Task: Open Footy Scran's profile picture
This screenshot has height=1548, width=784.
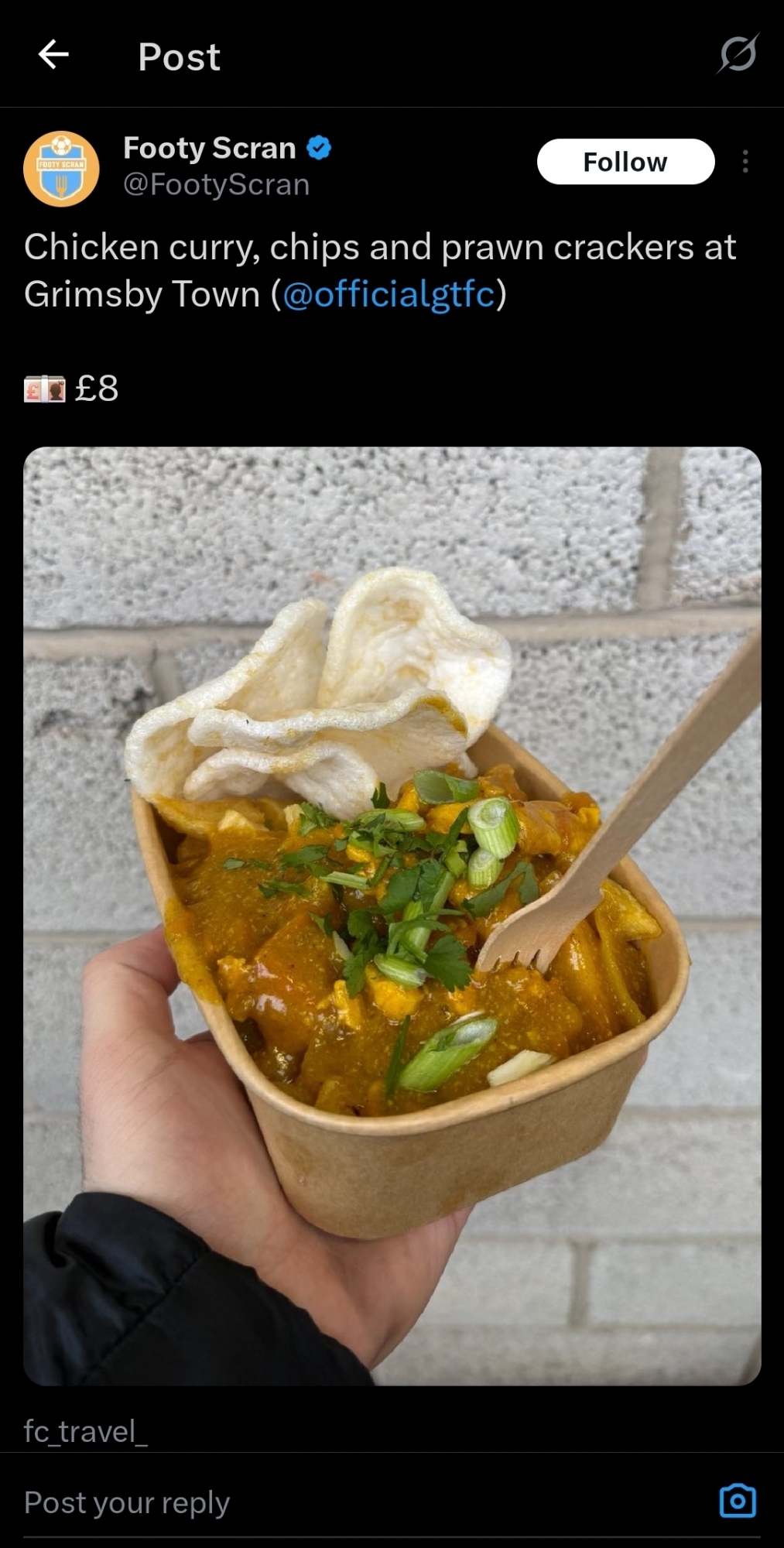Action: [x=61, y=168]
